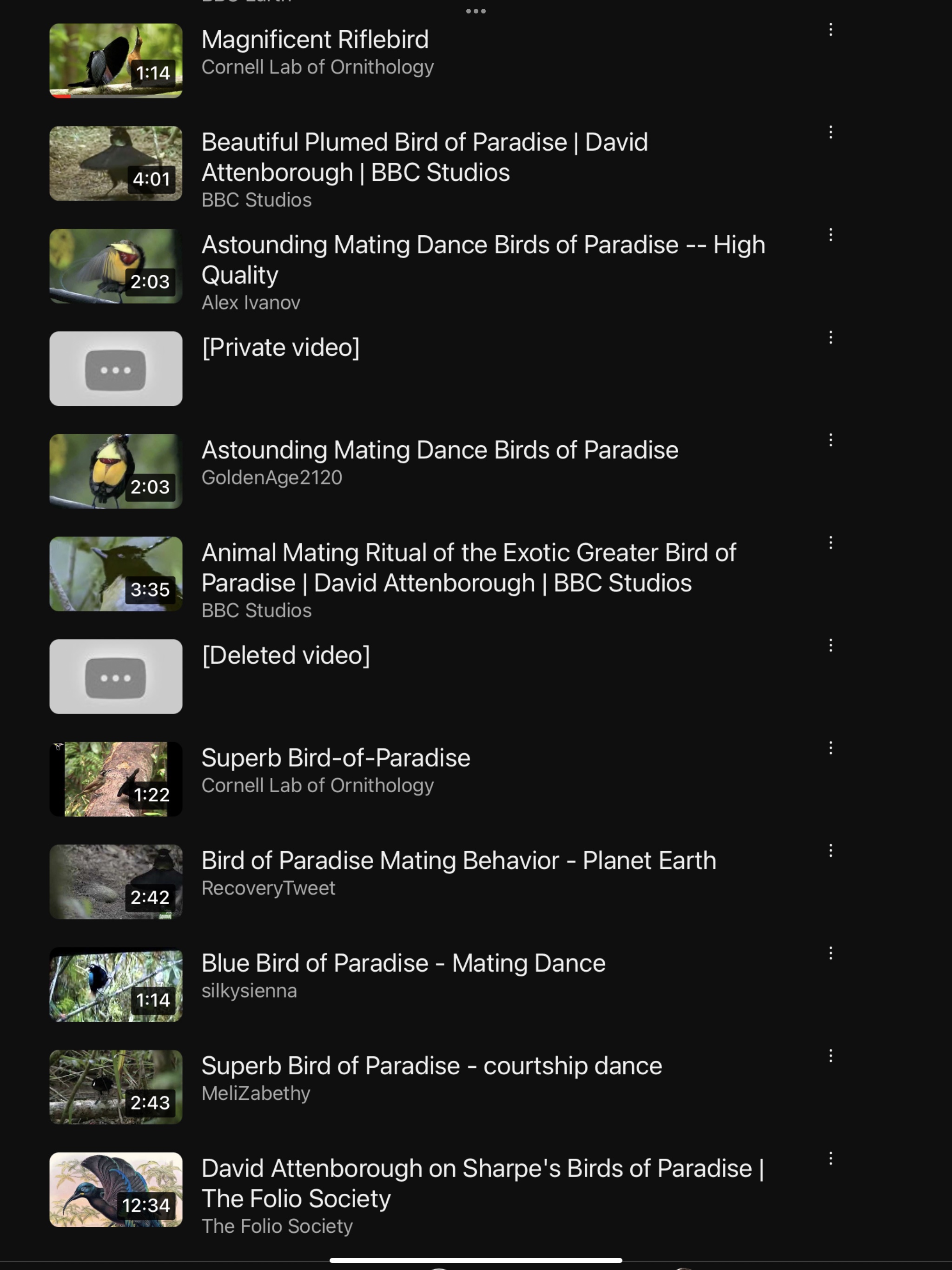The height and width of the screenshot is (1270, 952).
Task: Open the Superb Bird-of-Paradise Cornell video
Action: pyautogui.click(x=335, y=758)
